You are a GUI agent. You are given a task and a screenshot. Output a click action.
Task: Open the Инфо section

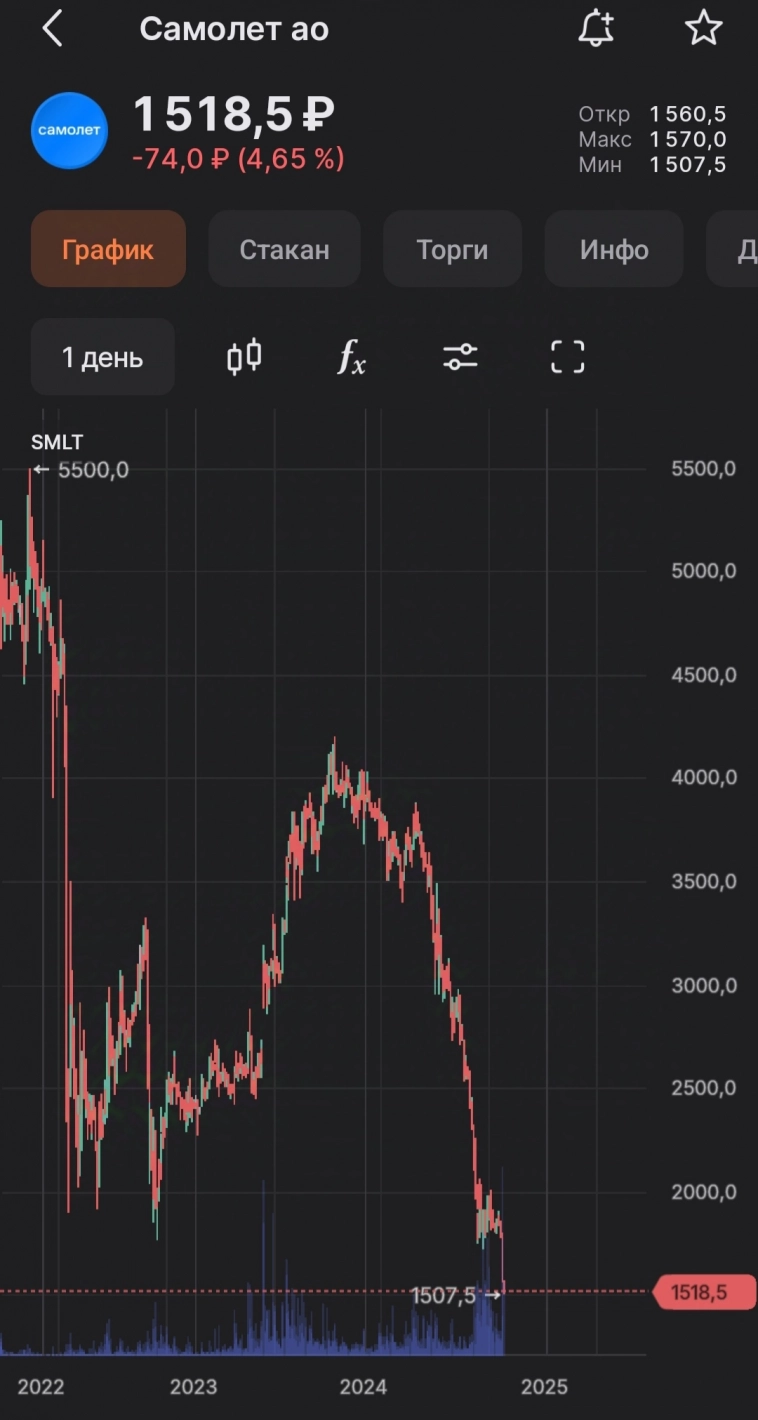614,249
